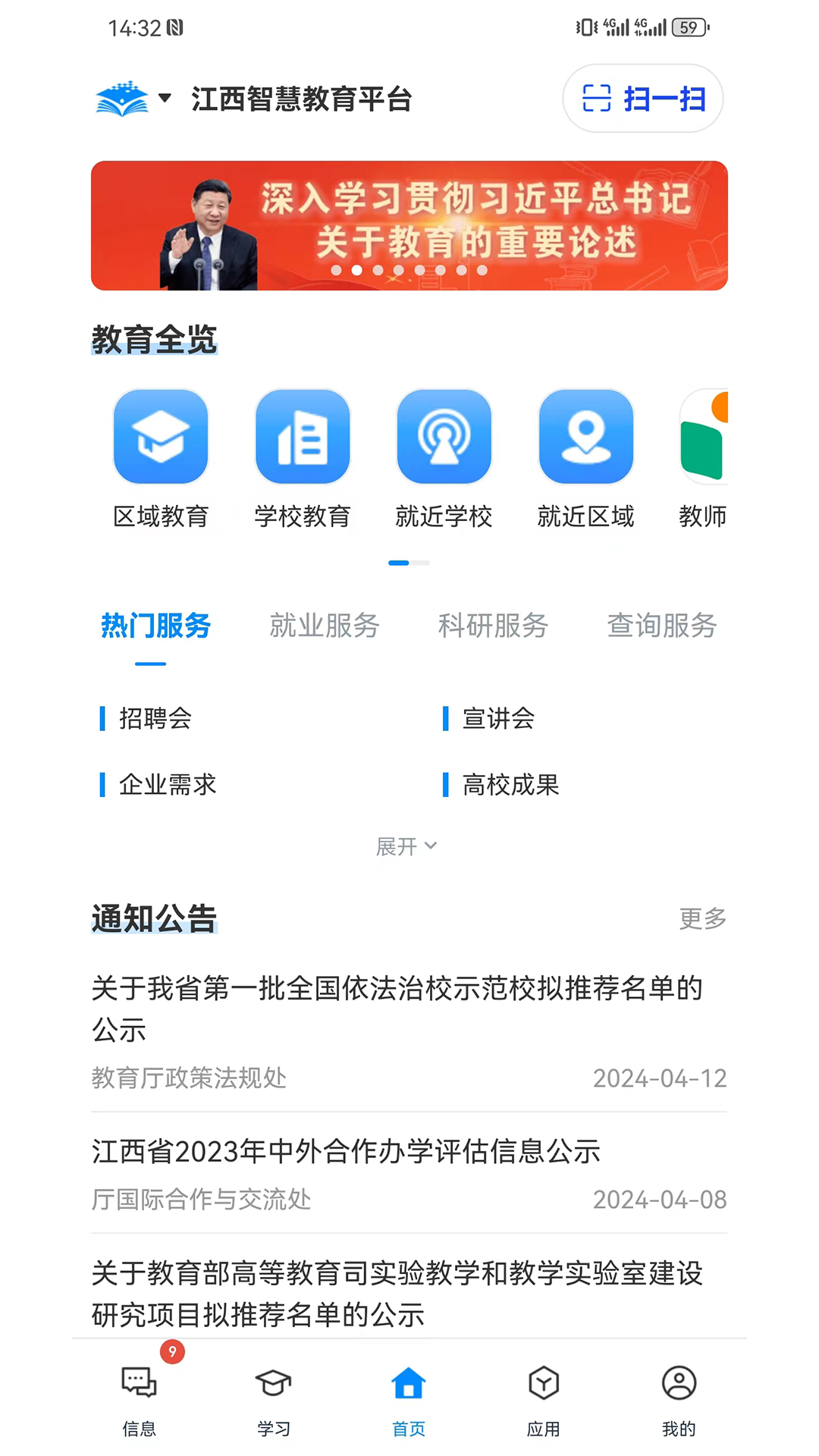
Task: Tap the partially visible 教师 service icon
Action: tap(707, 436)
